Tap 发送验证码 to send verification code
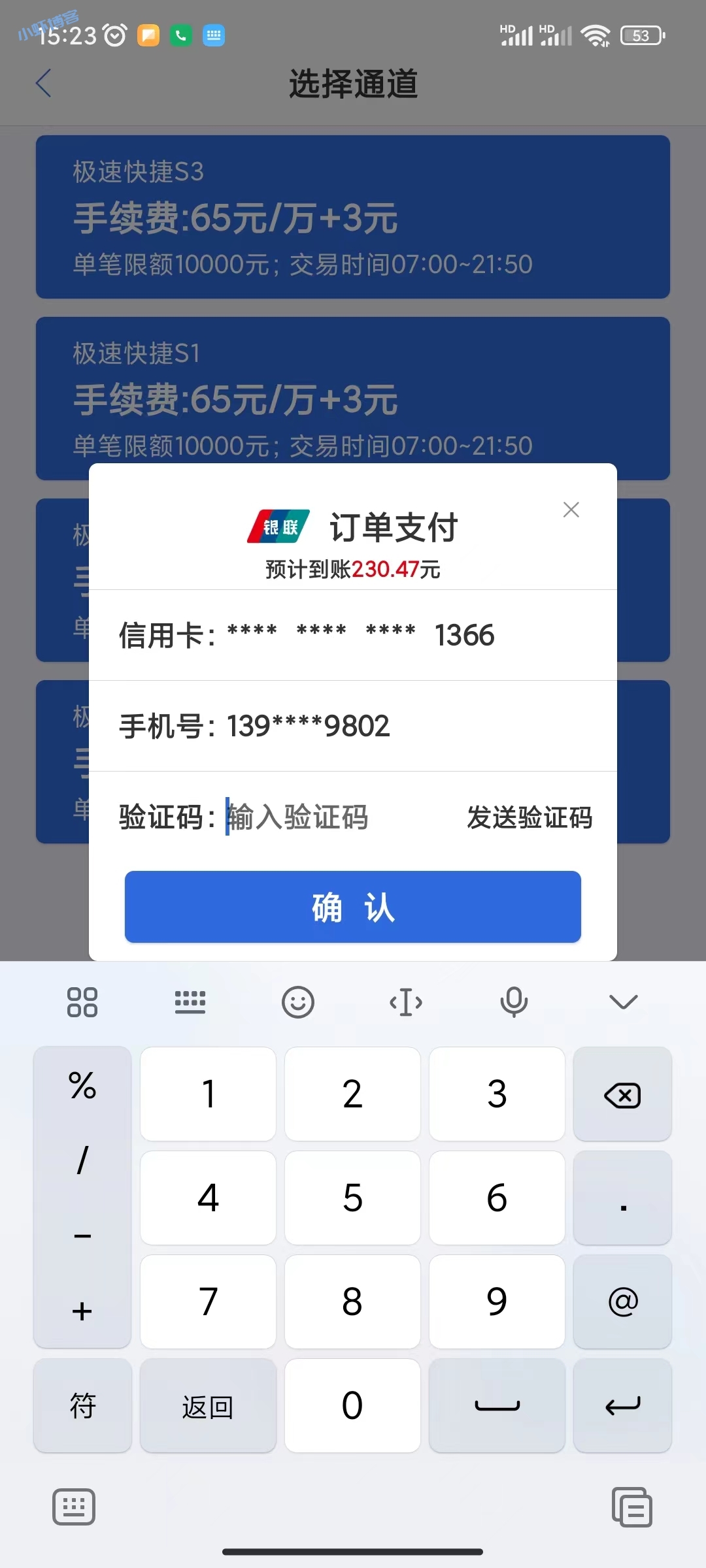The image size is (706, 1568). pyautogui.click(x=529, y=817)
